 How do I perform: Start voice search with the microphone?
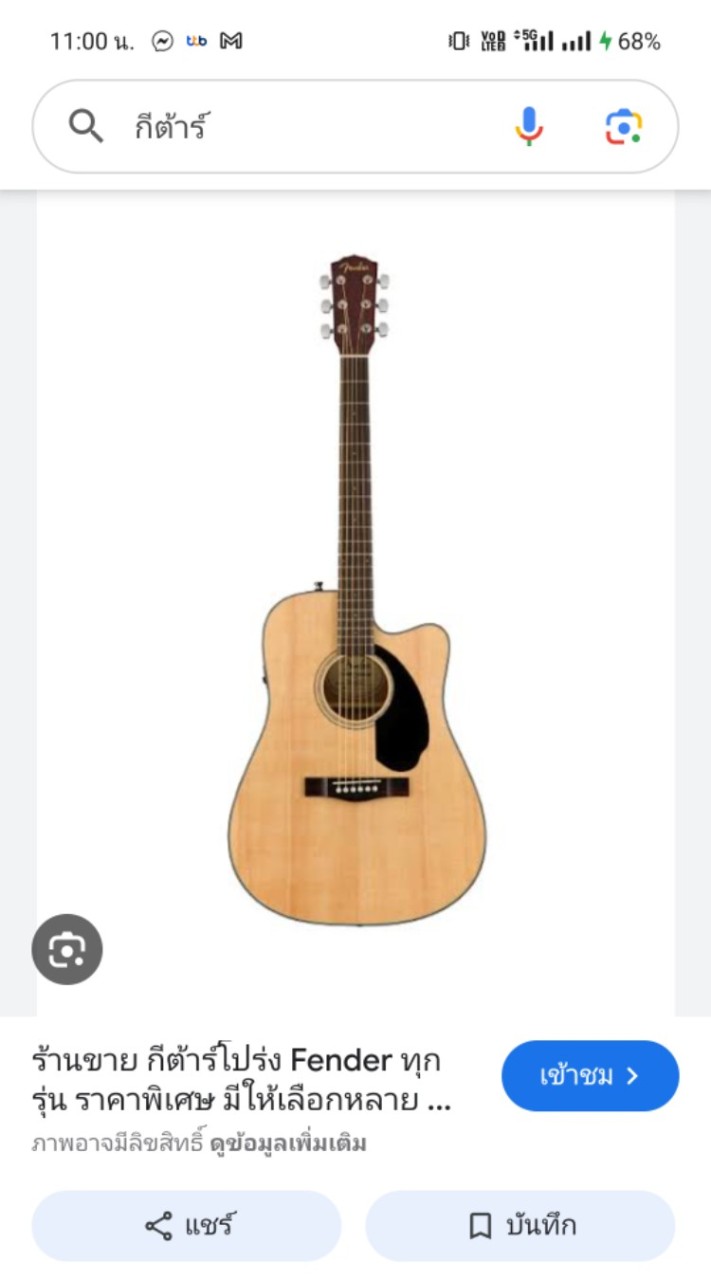tap(529, 127)
